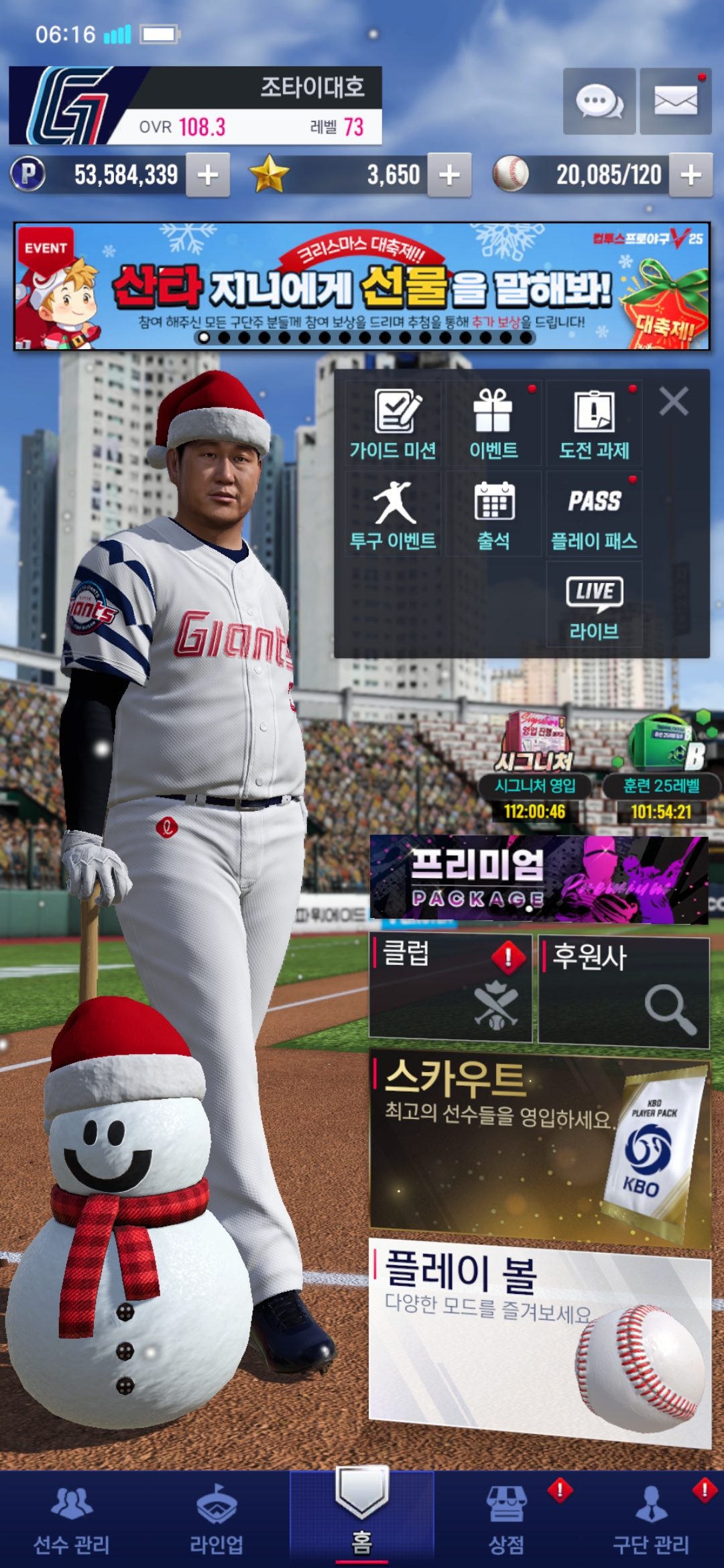
Task: Open the mailbox envelope icon
Action: pos(675,102)
